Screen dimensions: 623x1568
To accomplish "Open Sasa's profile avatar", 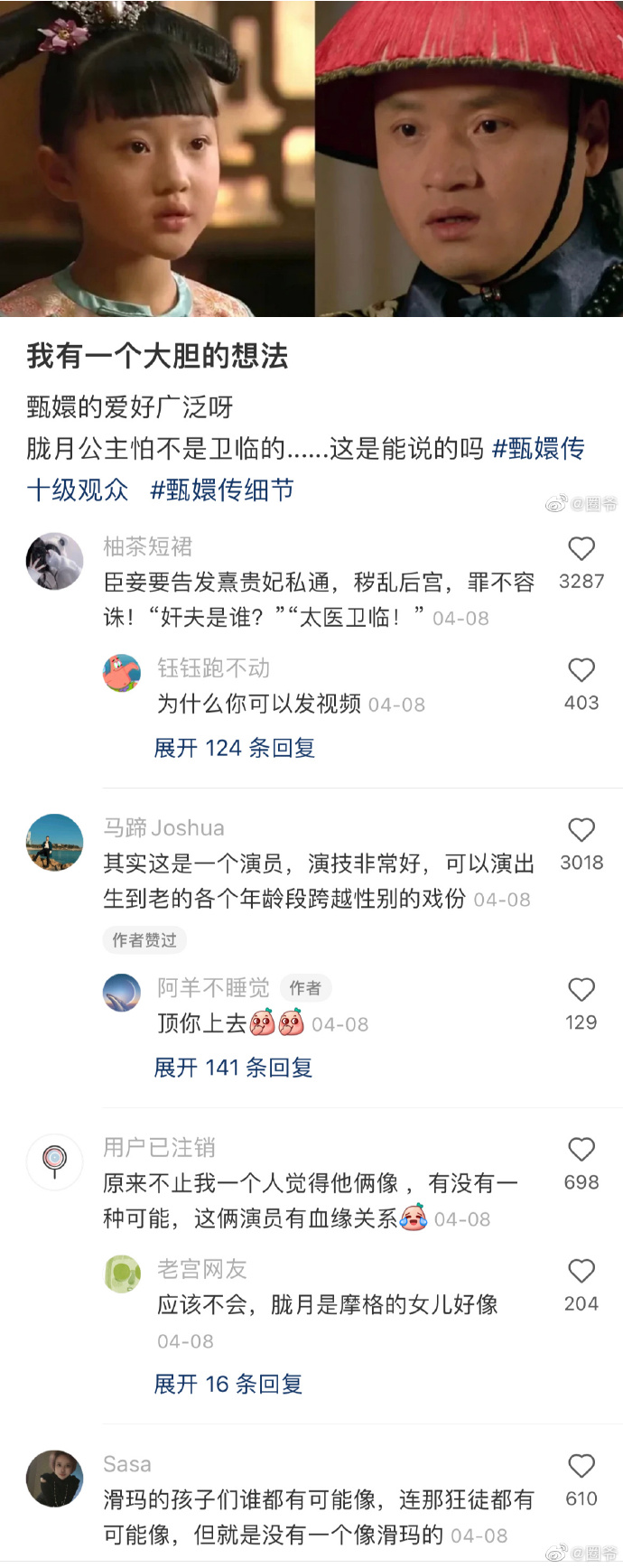I will pos(54,1479).
